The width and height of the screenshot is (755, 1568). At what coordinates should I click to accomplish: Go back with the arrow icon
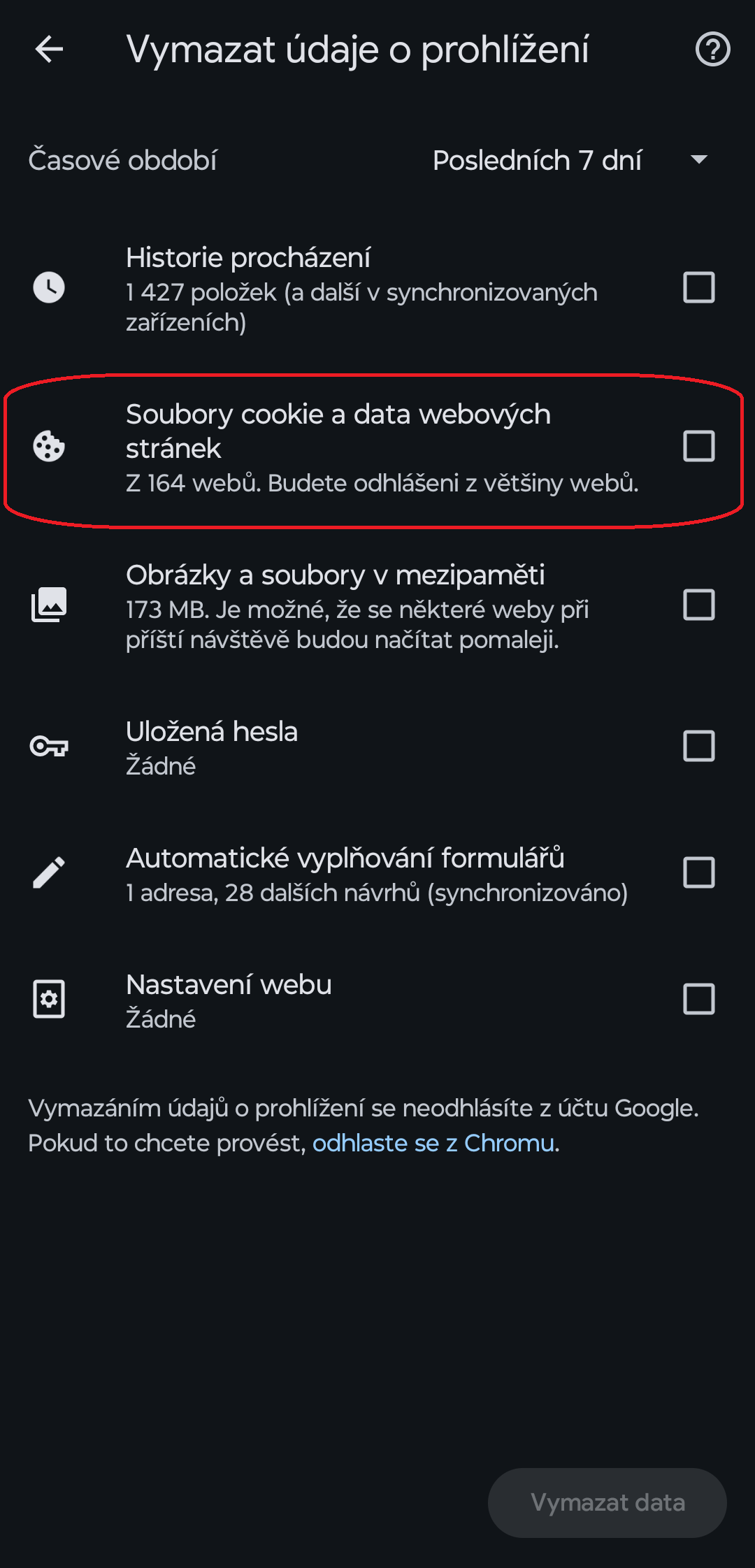[x=49, y=49]
